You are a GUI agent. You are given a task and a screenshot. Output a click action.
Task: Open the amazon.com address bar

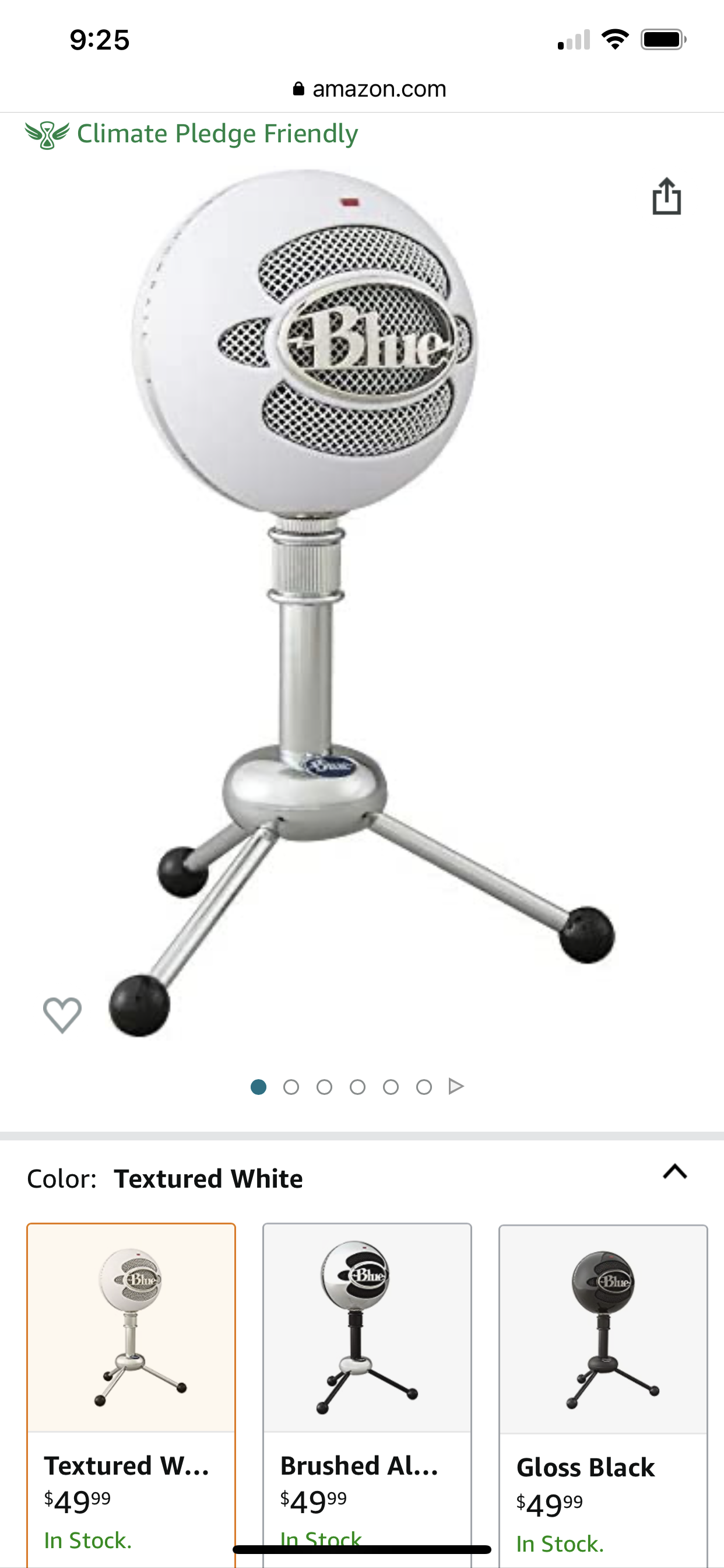(x=370, y=89)
